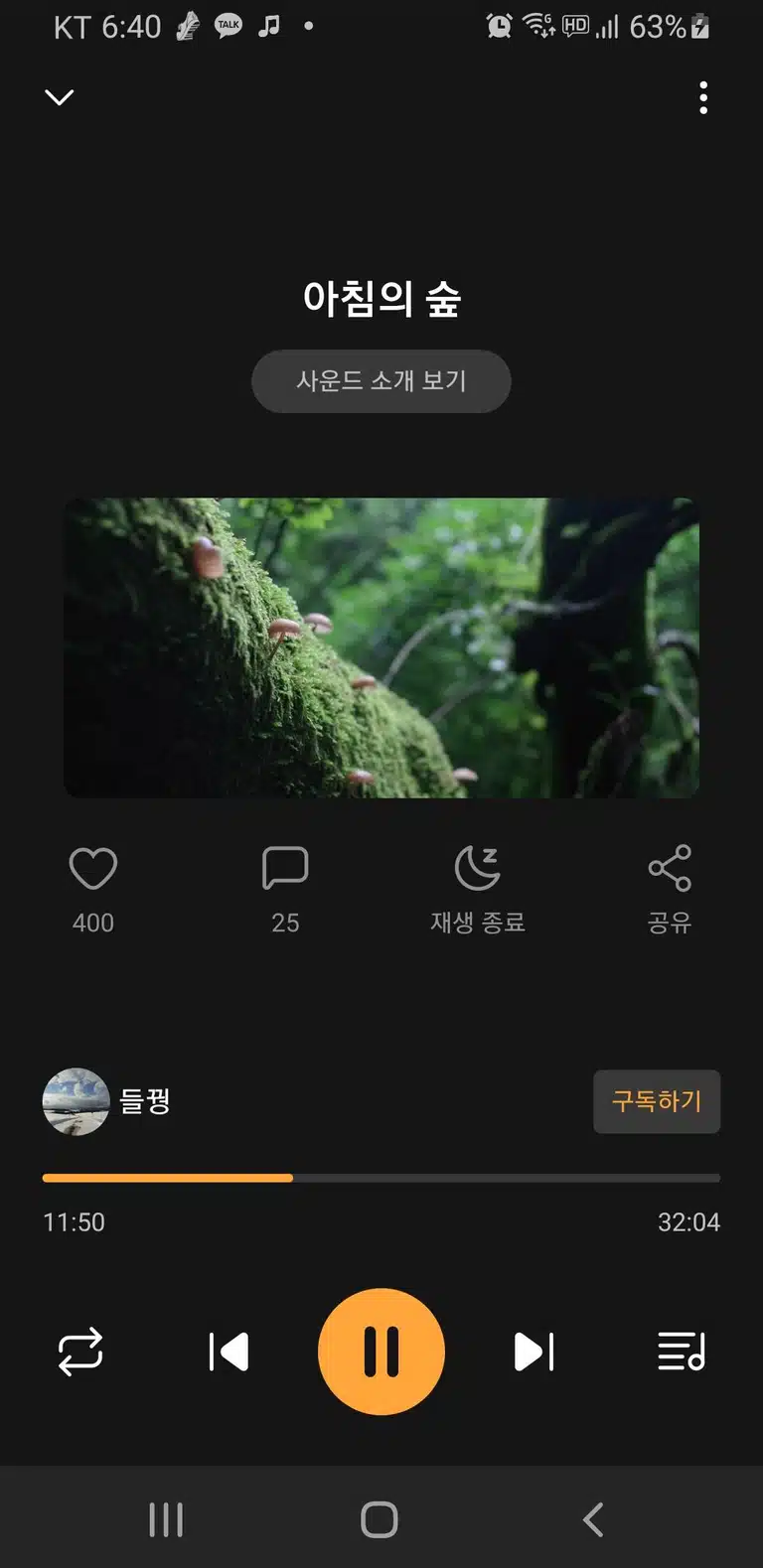This screenshot has height=1568, width=763.
Task: Open the comments bubble icon
Action: pyautogui.click(x=285, y=869)
